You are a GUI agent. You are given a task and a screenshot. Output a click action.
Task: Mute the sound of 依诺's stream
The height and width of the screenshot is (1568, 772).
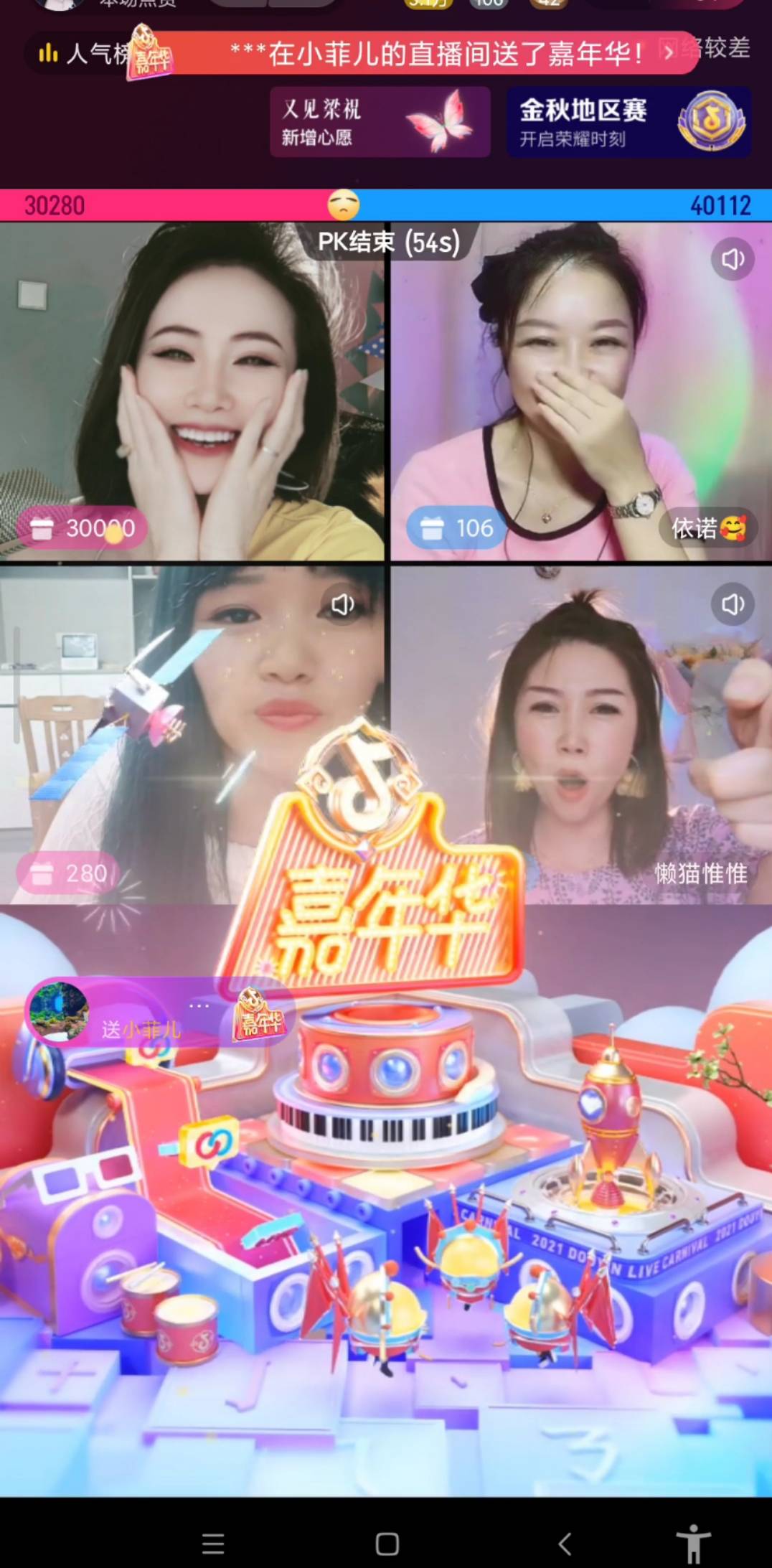coord(733,259)
